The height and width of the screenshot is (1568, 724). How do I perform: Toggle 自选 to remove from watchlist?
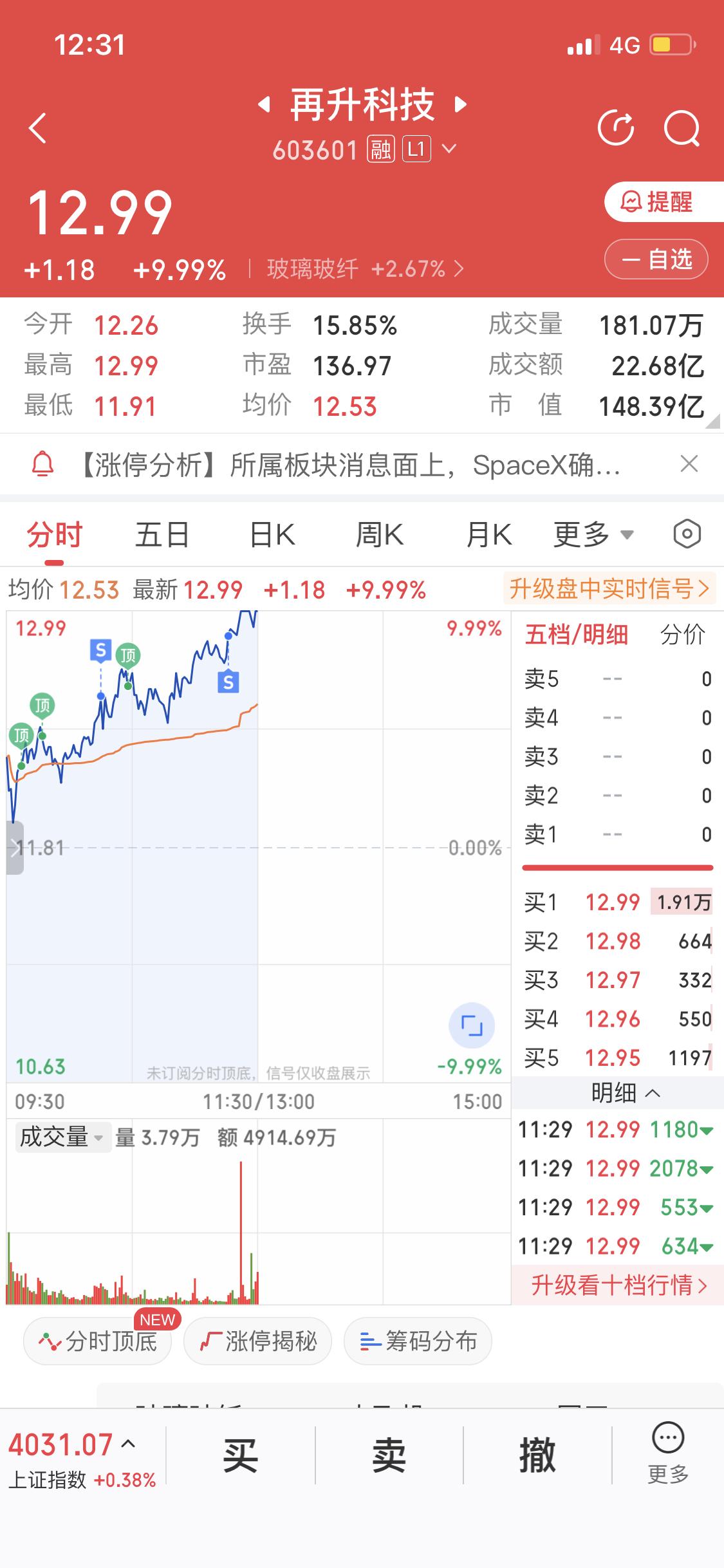[656, 259]
